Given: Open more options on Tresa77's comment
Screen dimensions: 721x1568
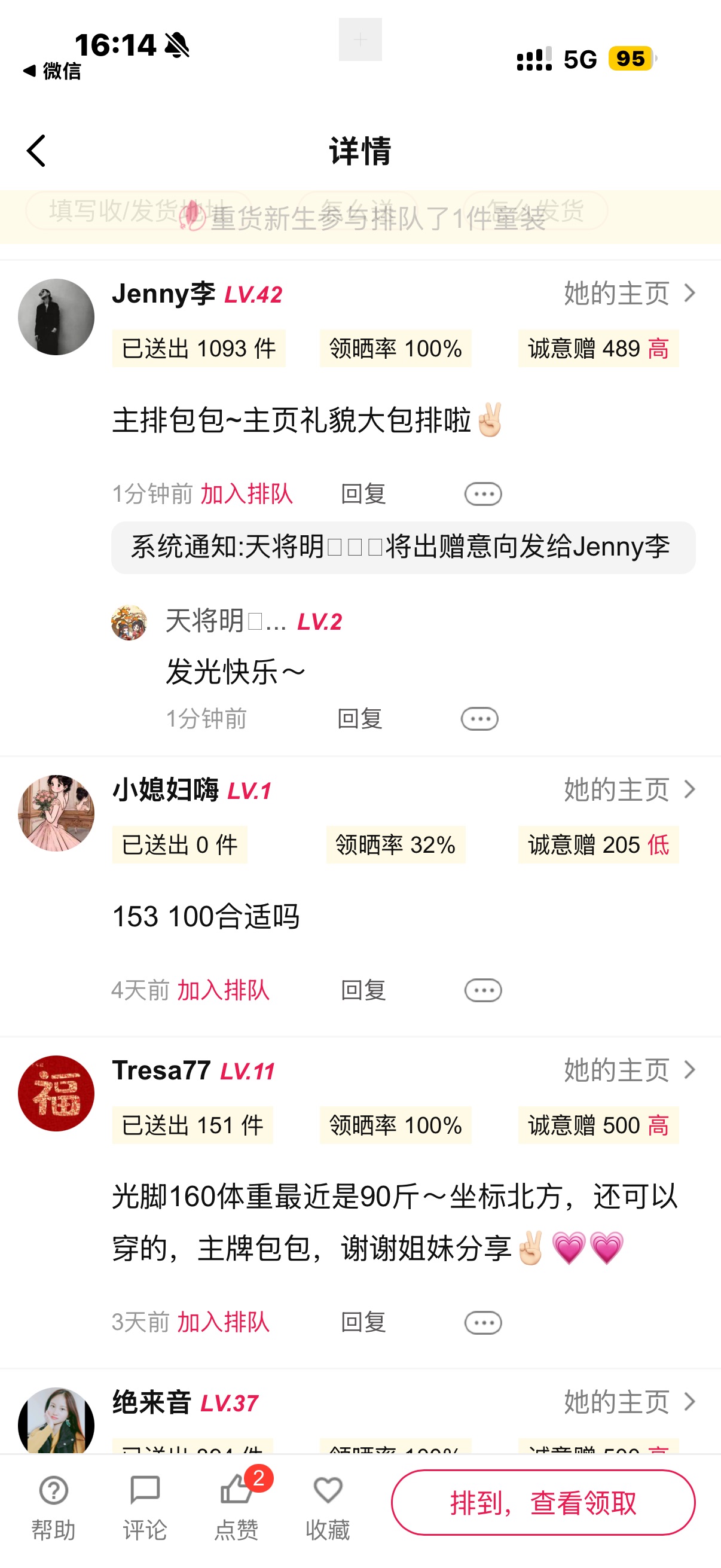Looking at the screenshot, I should [x=483, y=1322].
